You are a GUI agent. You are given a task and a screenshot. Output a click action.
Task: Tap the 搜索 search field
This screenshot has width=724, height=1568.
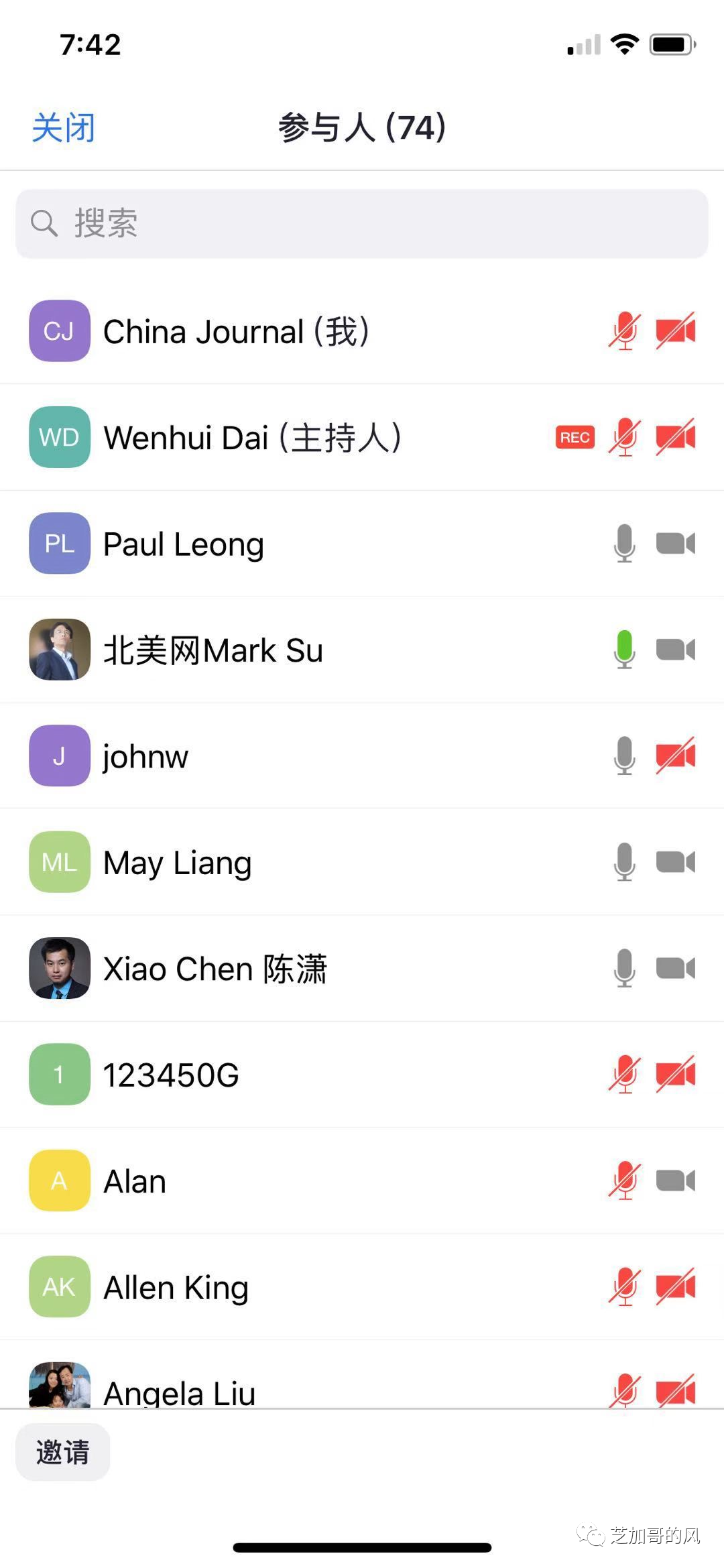point(362,224)
